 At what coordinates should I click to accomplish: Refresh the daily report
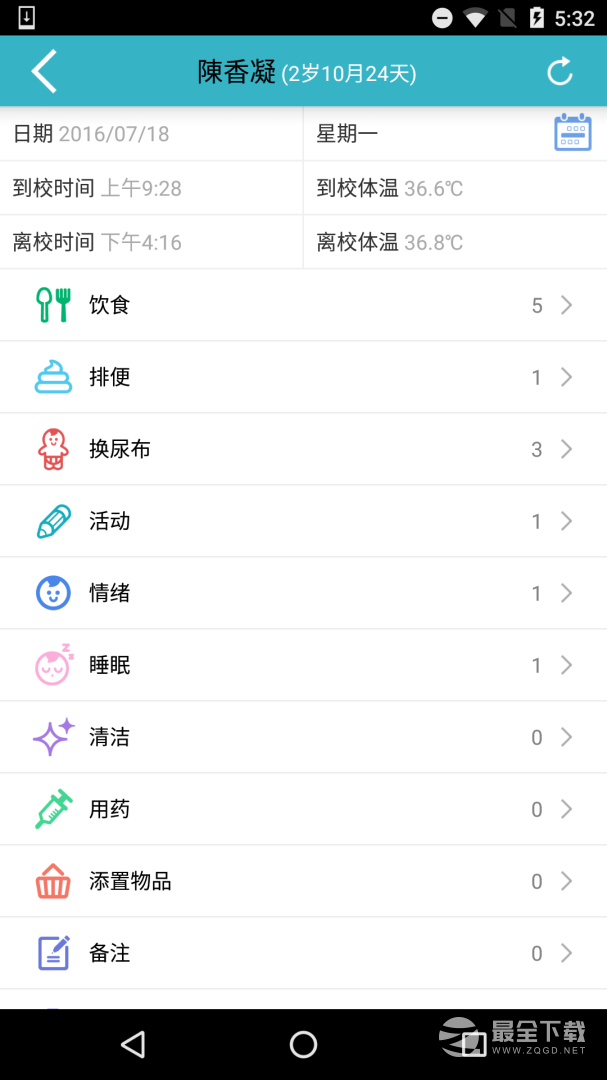559,71
